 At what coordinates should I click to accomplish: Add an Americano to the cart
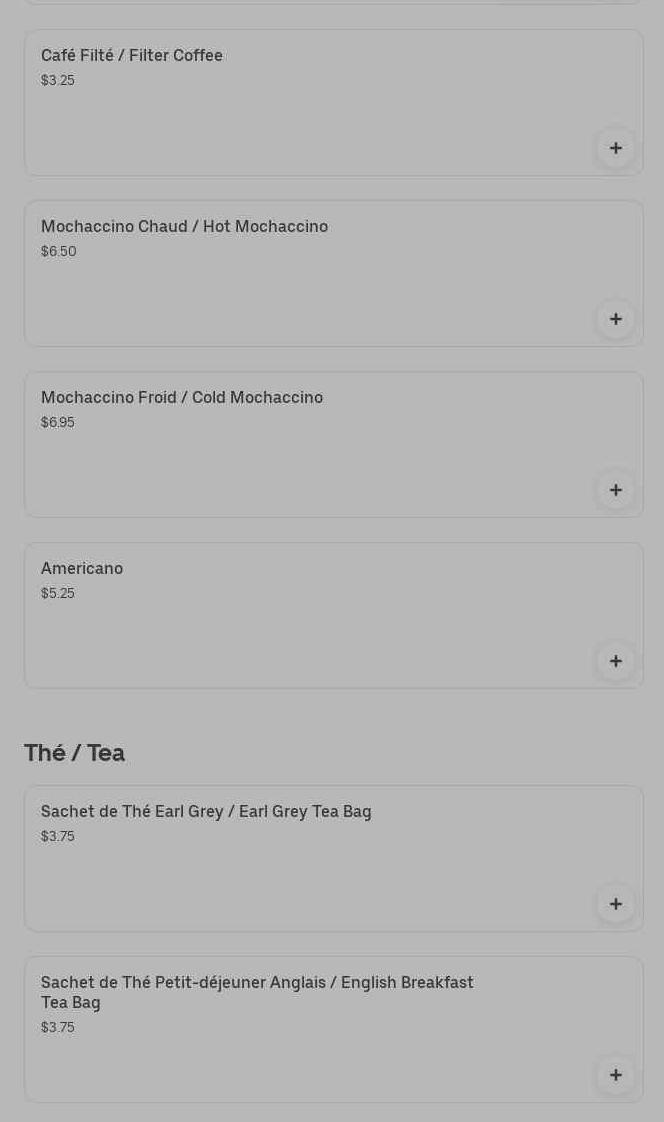click(x=615, y=661)
